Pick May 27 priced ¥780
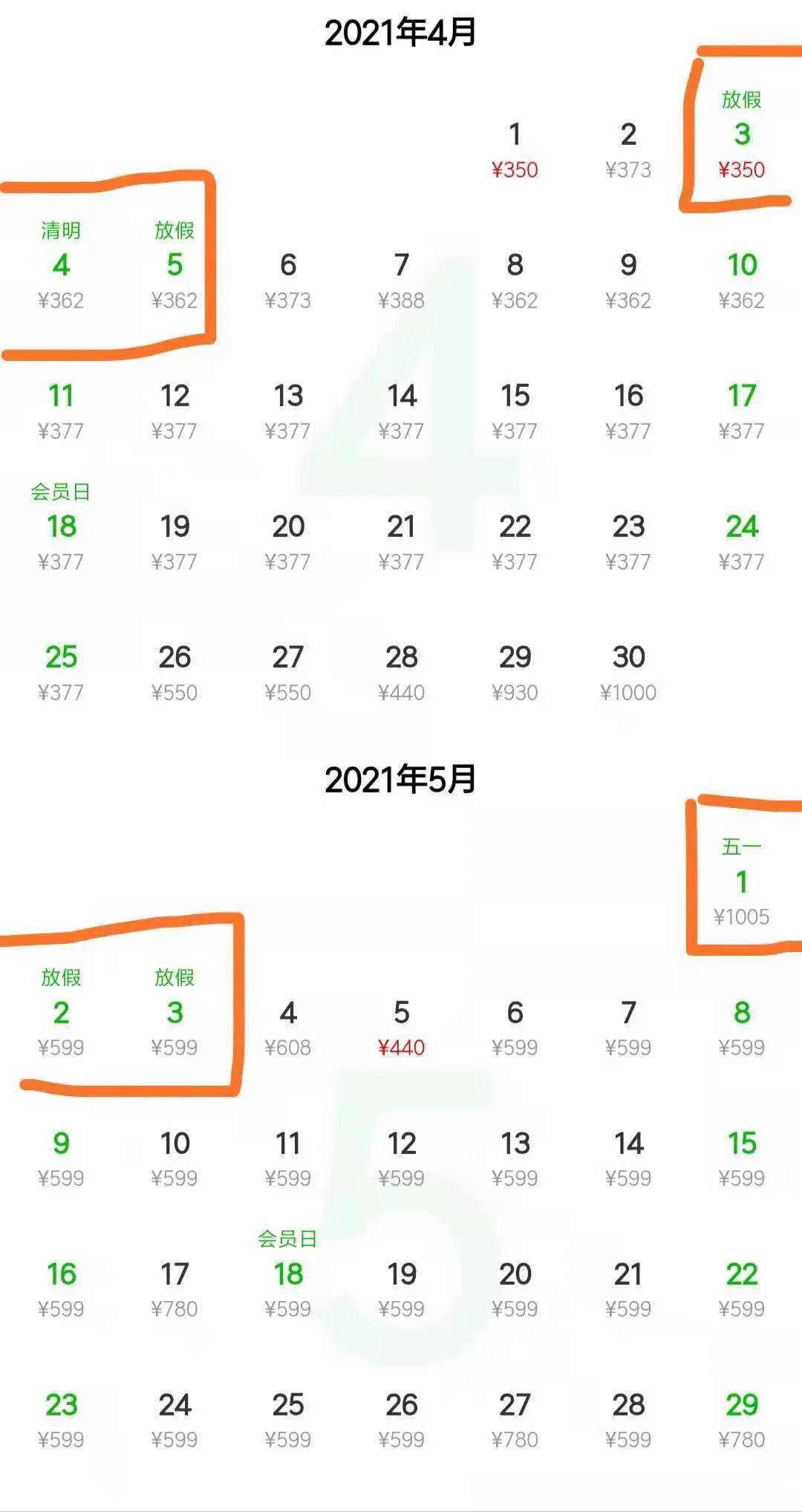Screen dimensions: 802x1512 click(515, 1421)
